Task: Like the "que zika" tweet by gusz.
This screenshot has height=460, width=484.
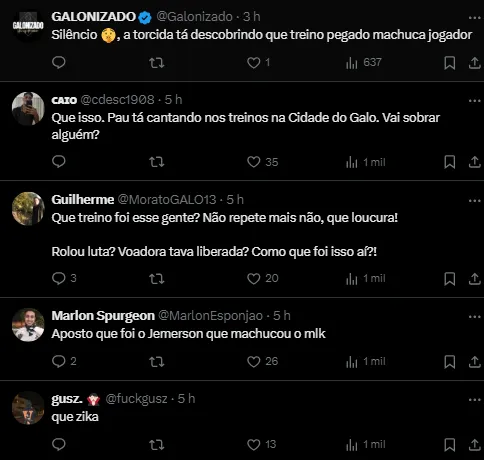Action: tap(254, 444)
